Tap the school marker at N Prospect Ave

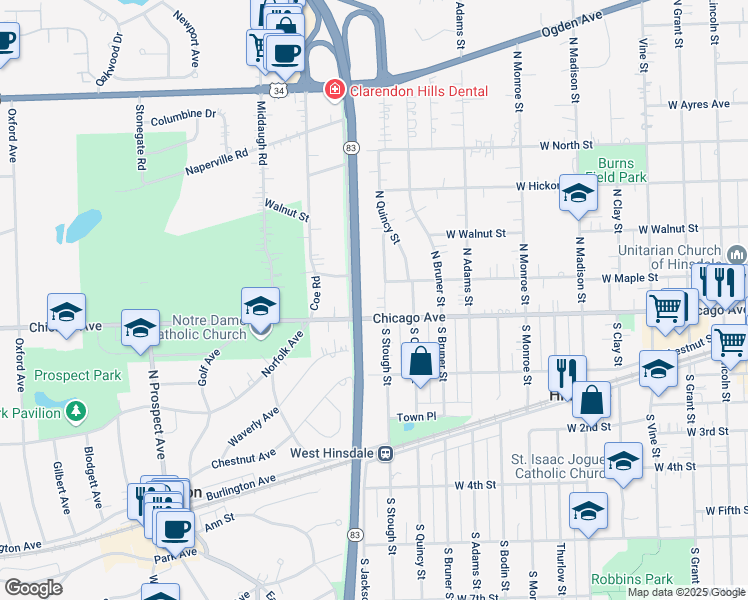(x=140, y=328)
